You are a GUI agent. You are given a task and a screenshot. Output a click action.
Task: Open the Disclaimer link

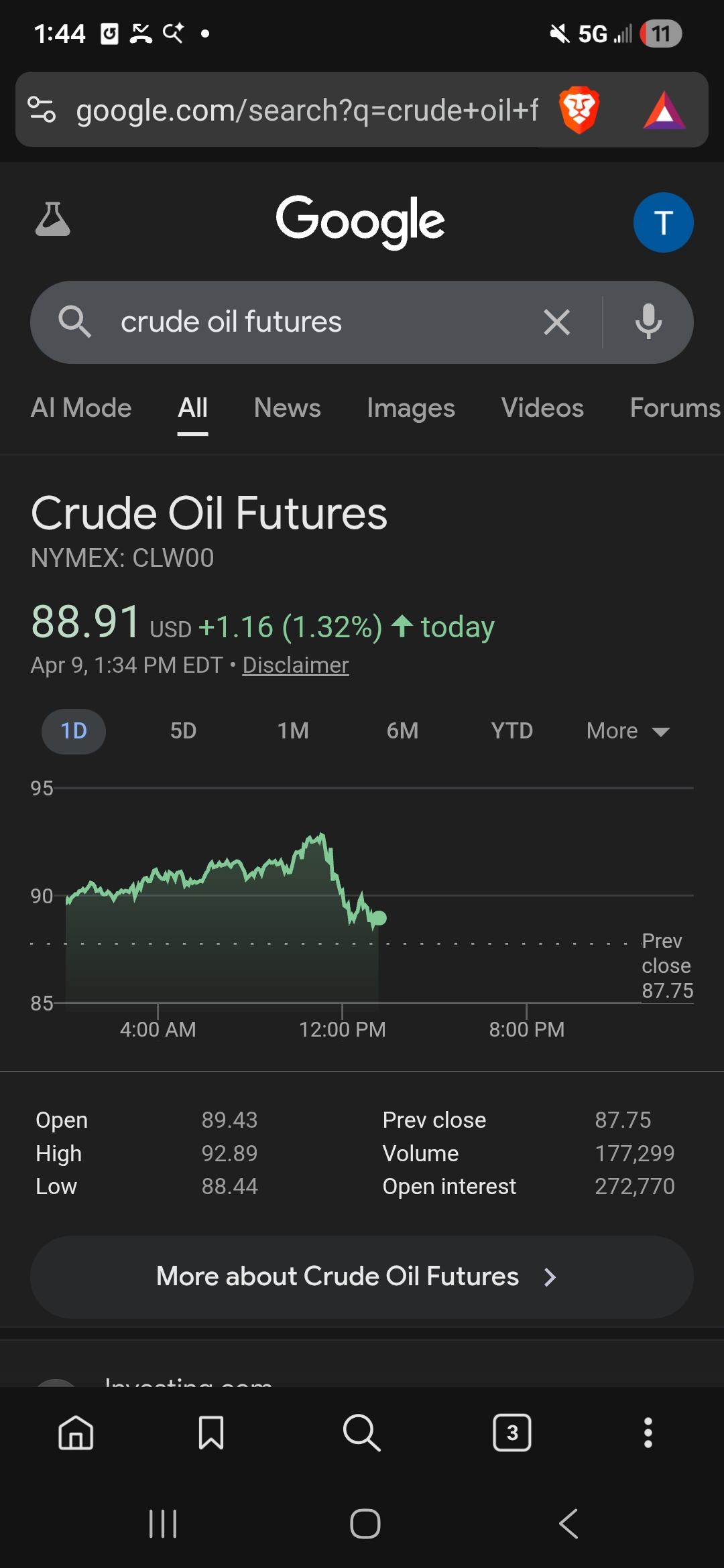(x=296, y=665)
